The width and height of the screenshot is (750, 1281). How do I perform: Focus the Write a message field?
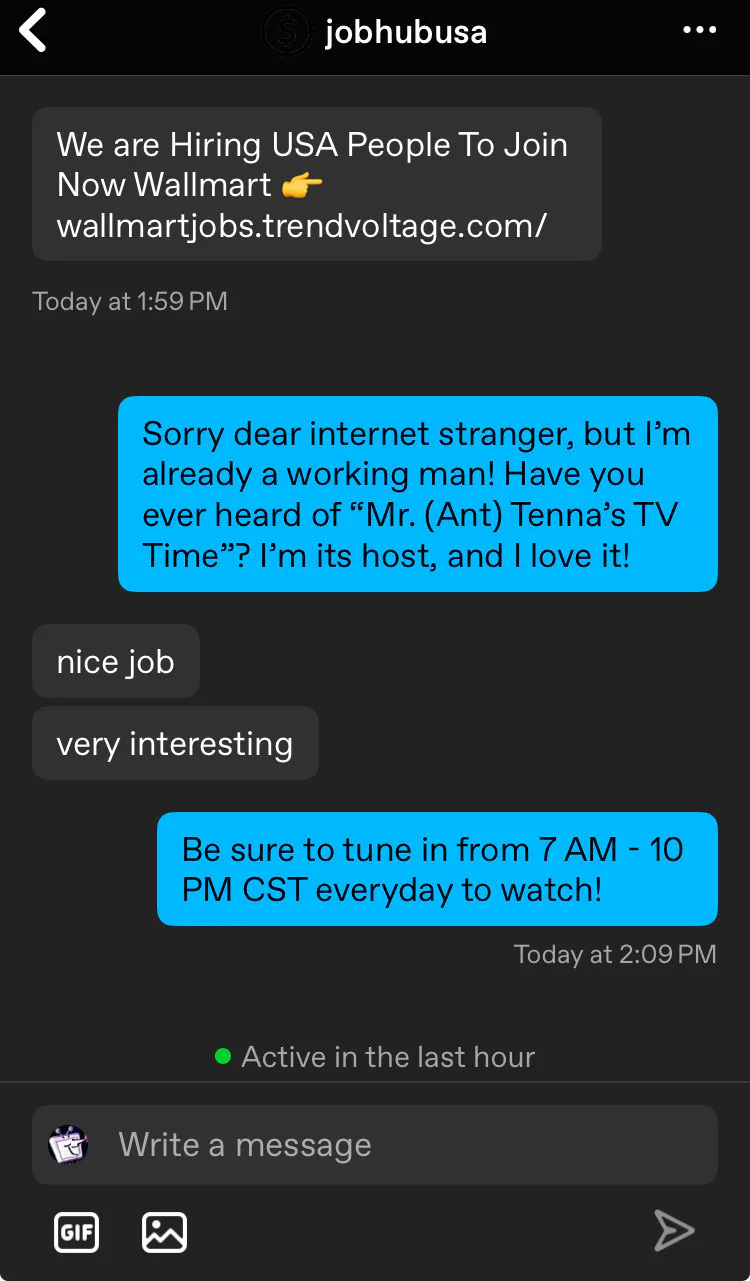(375, 1145)
